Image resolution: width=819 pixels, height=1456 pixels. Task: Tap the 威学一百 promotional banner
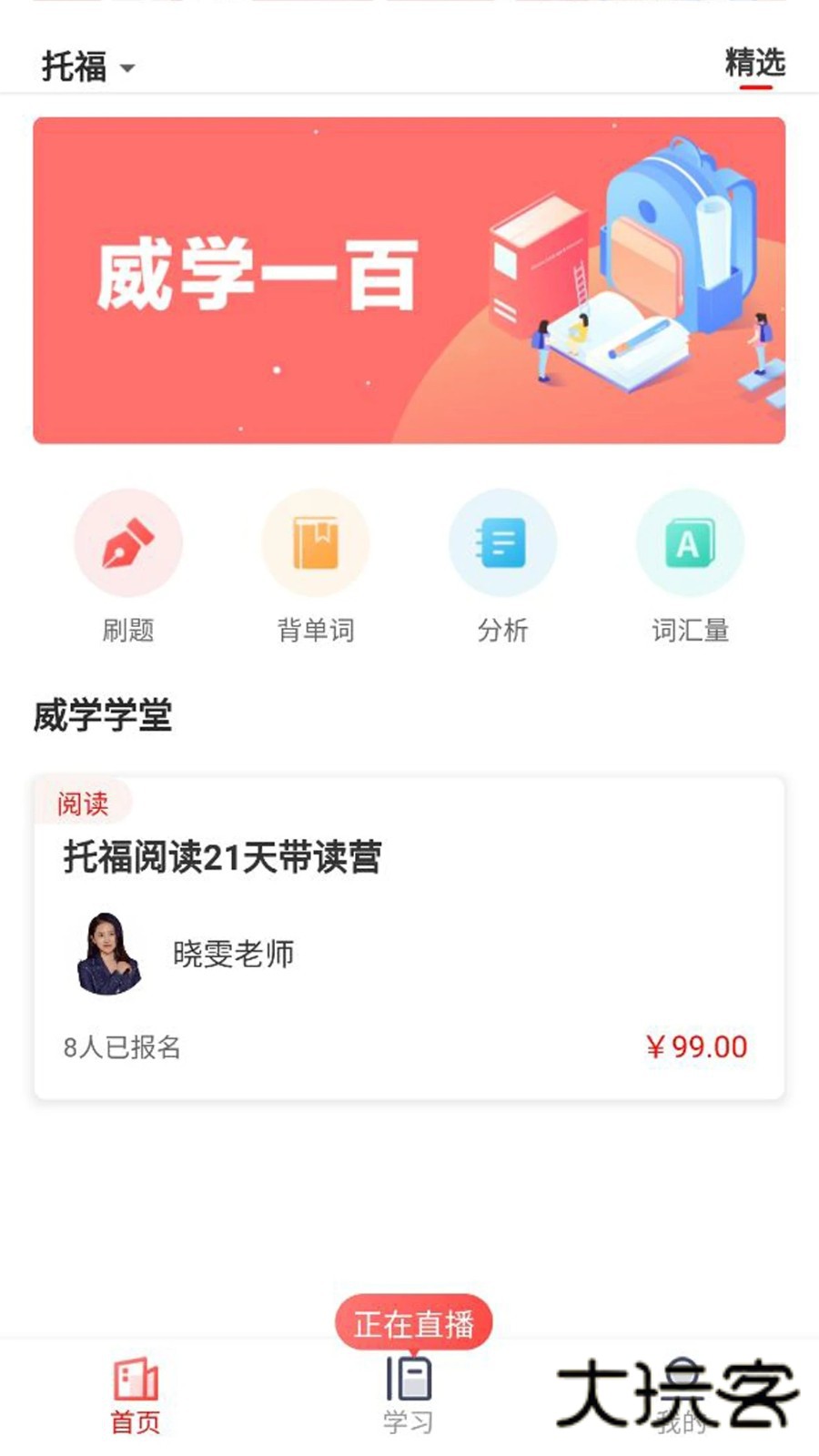pos(409,278)
